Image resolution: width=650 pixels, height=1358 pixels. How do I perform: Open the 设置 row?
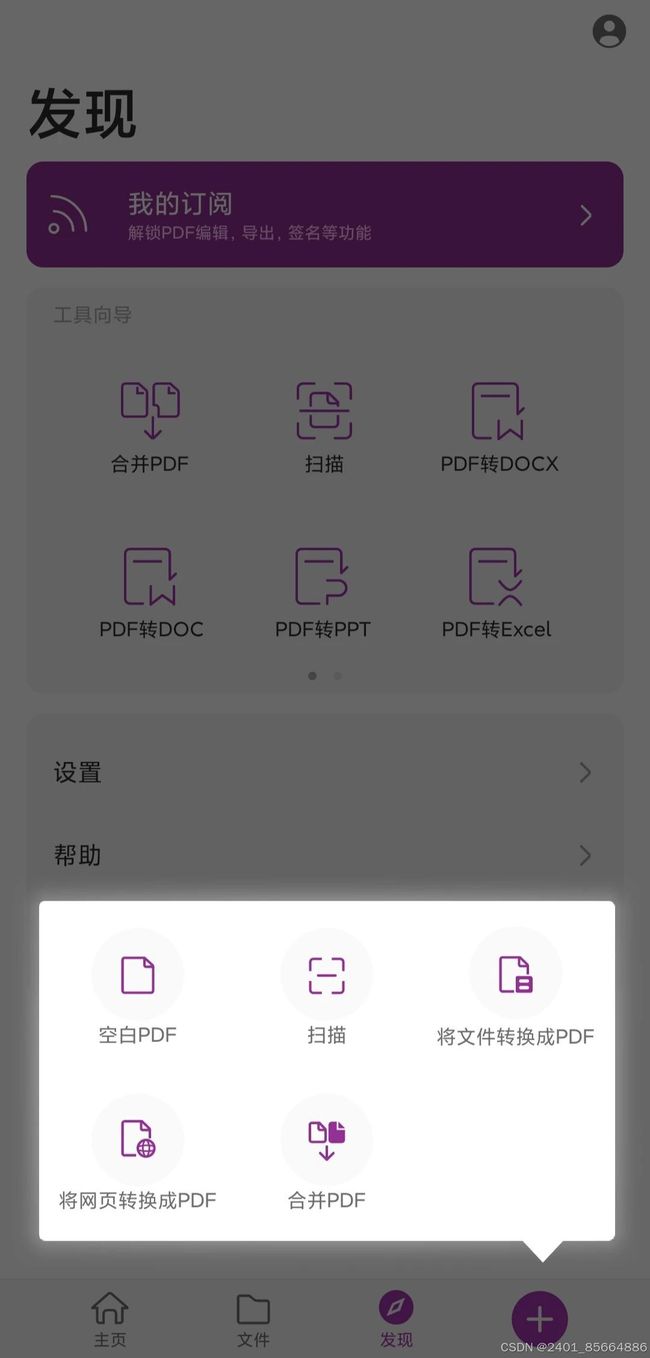[x=325, y=772]
